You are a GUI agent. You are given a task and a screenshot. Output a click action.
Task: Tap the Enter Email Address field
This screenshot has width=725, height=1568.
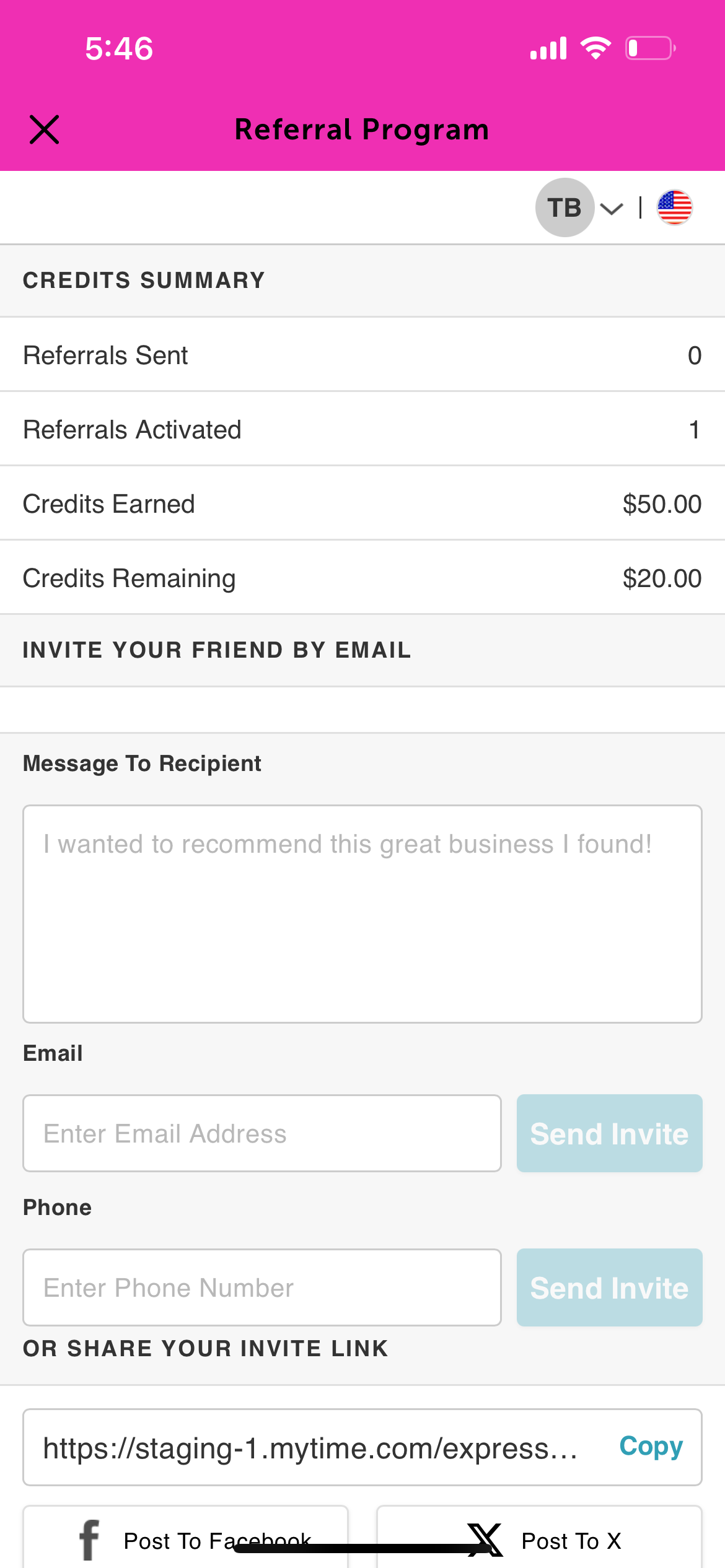262,1133
